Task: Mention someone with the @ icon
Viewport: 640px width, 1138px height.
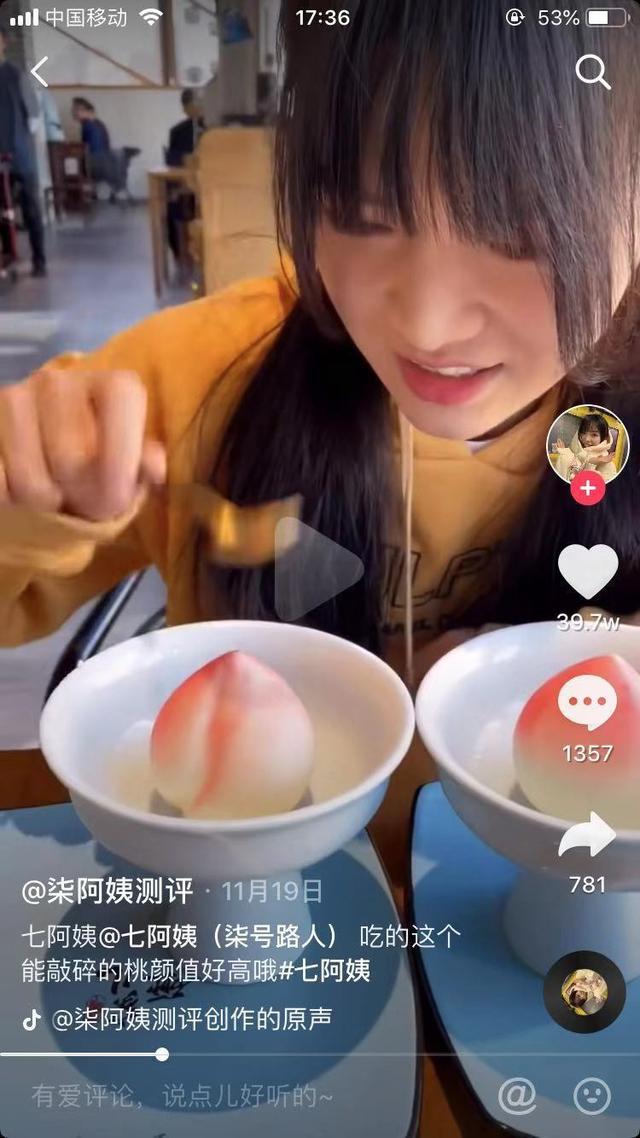Action: point(517,1096)
